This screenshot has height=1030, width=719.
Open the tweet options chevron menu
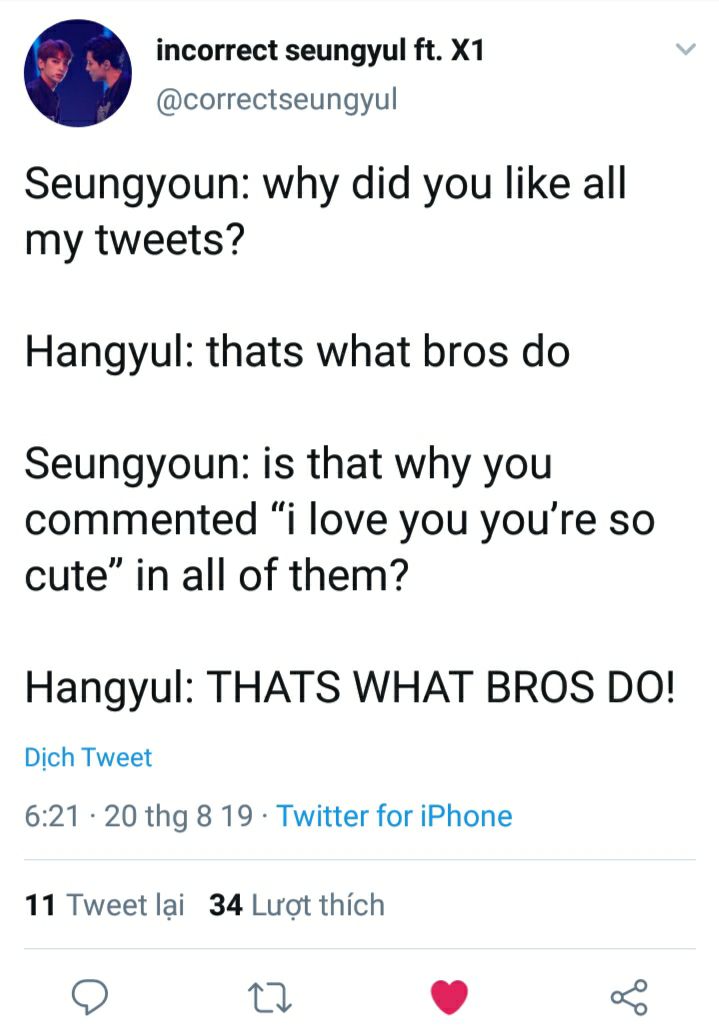(x=685, y=50)
